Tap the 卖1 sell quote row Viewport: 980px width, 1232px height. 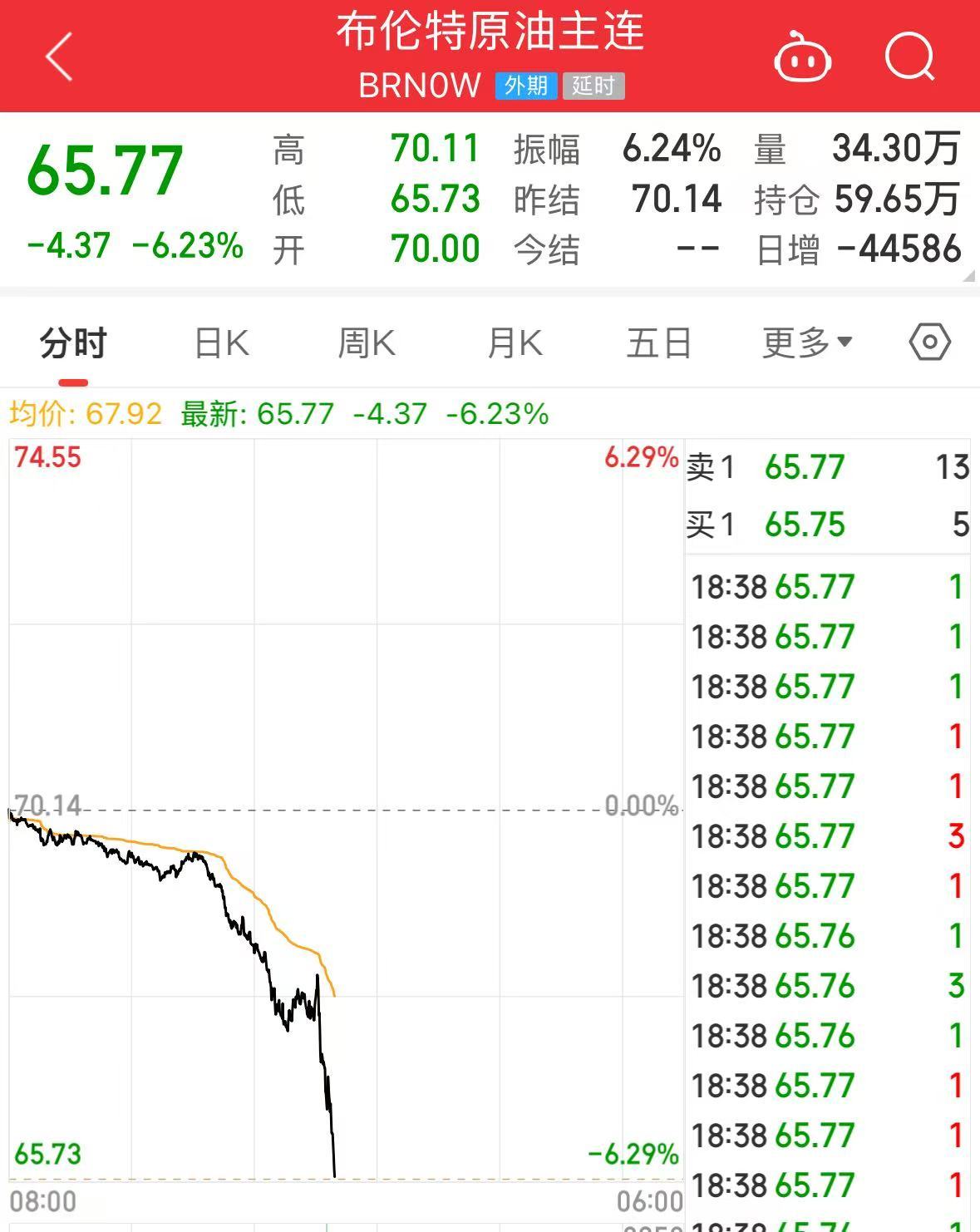point(827,468)
